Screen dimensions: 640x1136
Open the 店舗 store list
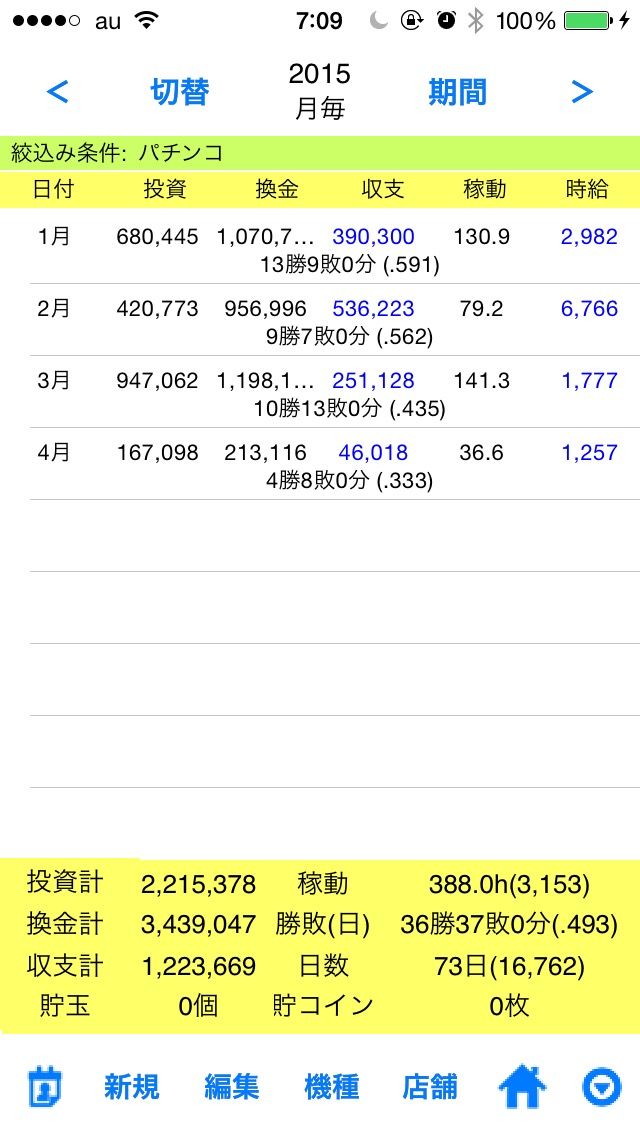pyautogui.click(x=430, y=1087)
